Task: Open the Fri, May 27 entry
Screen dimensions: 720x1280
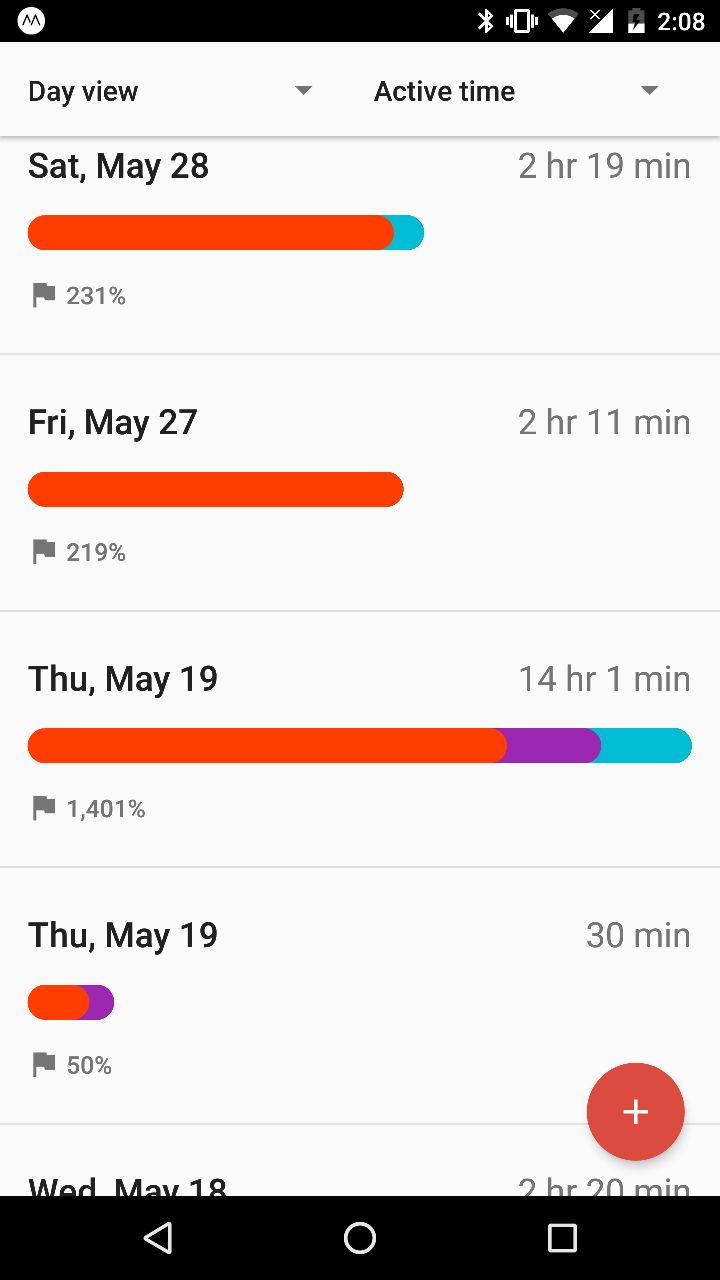Action: coord(359,485)
